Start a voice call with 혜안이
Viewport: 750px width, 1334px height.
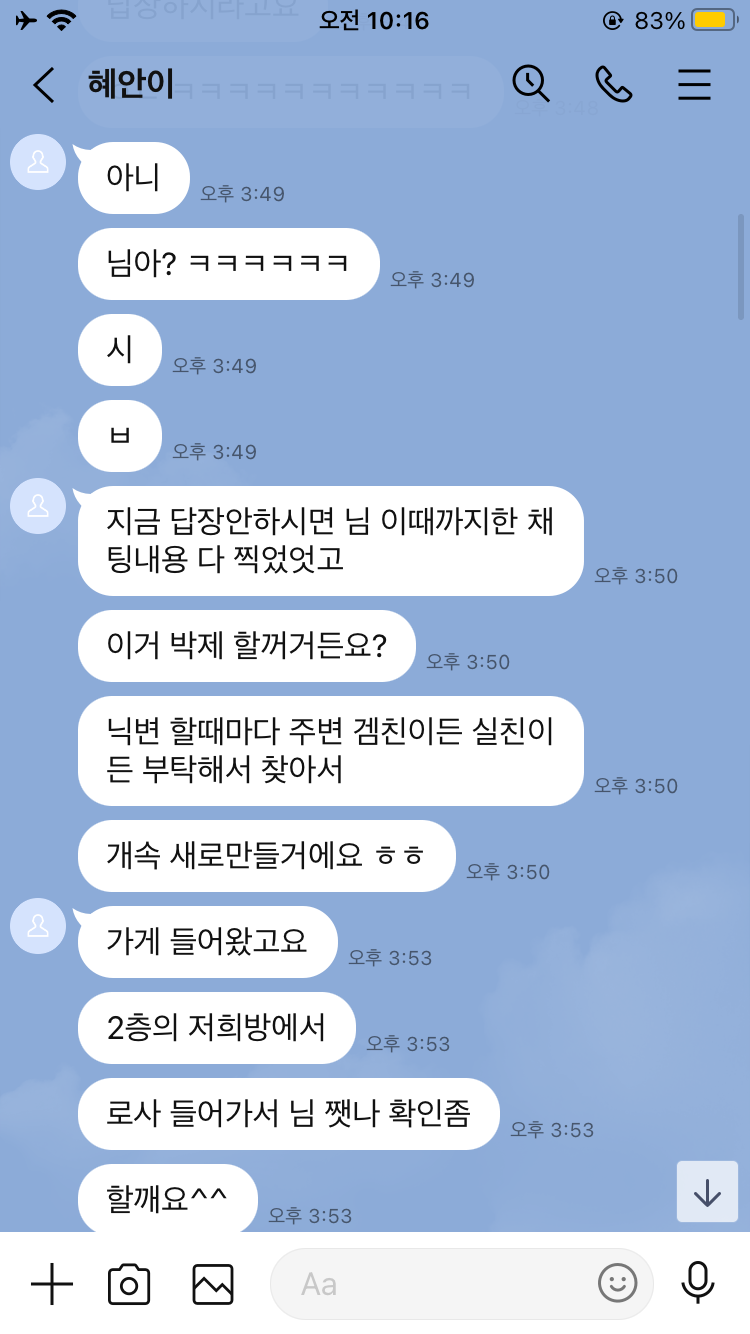(x=613, y=85)
